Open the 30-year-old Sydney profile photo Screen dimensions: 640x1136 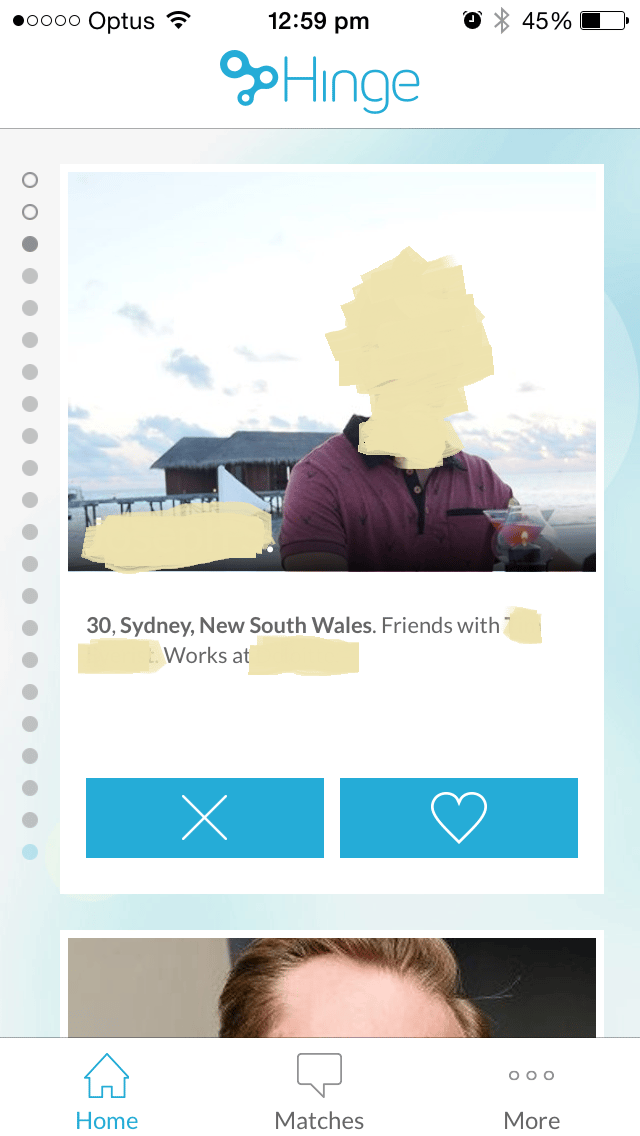(x=332, y=372)
